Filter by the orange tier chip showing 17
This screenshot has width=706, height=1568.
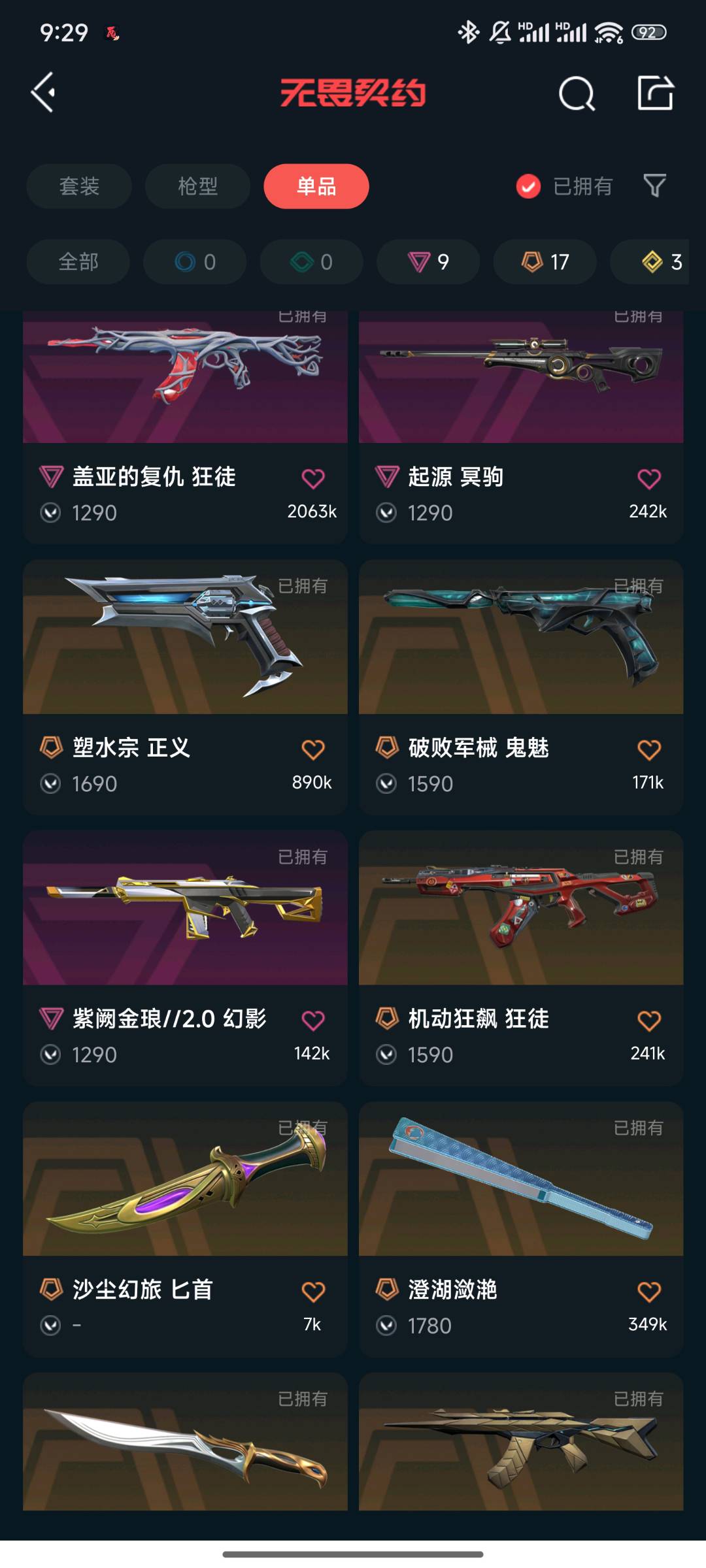545,262
